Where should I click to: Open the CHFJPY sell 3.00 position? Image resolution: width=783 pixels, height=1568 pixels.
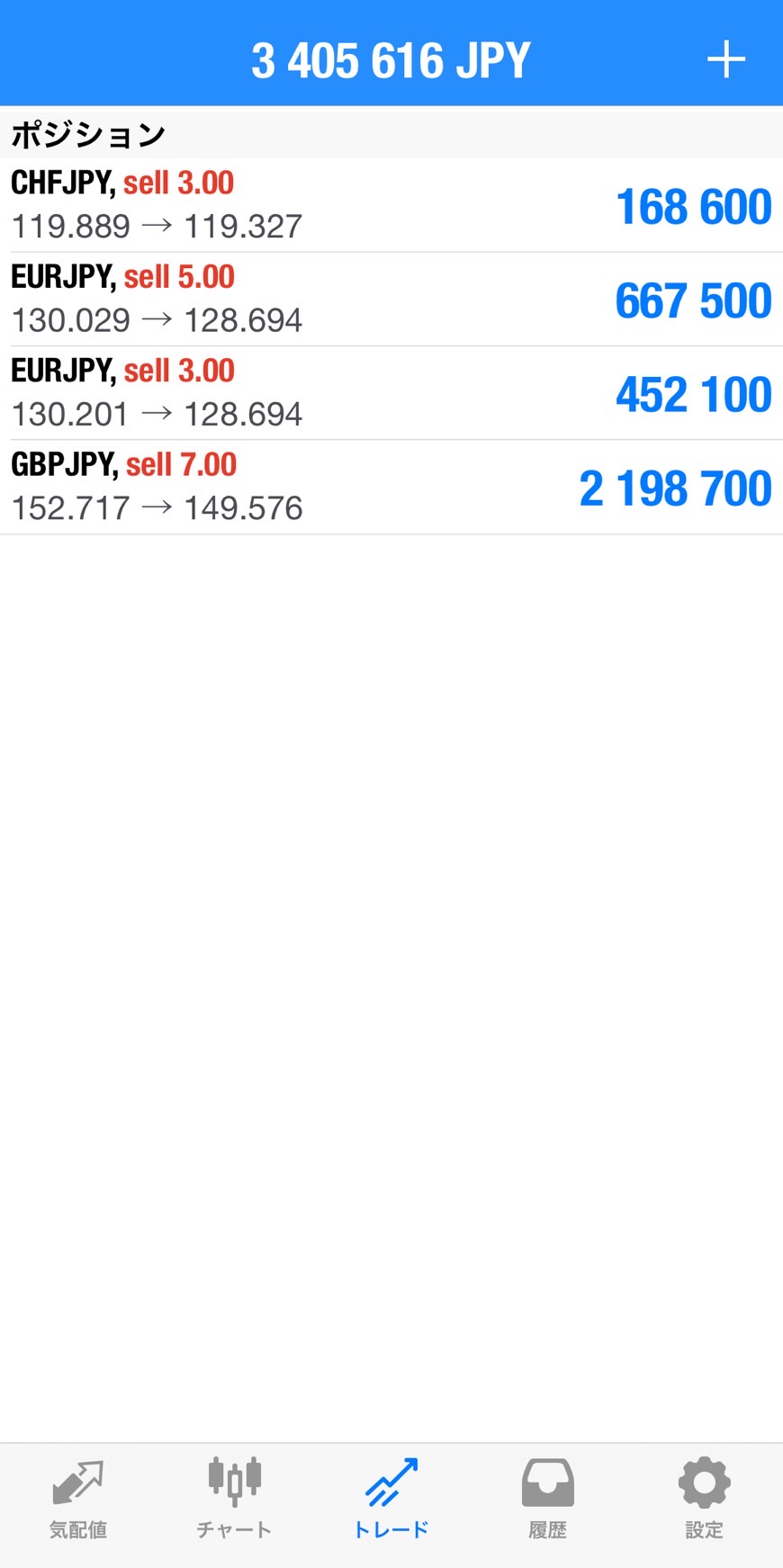[391, 205]
